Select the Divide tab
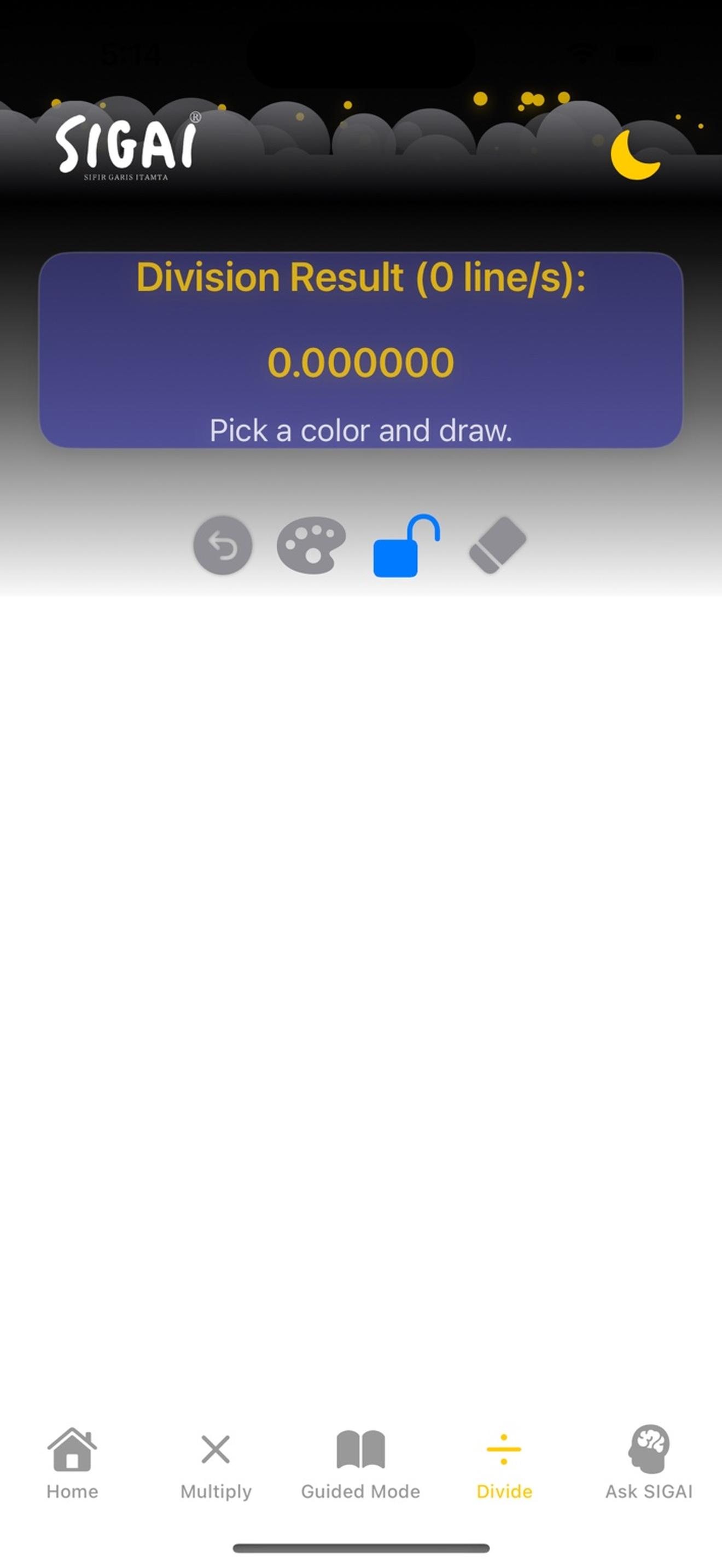The image size is (722, 1568). point(505,1464)
